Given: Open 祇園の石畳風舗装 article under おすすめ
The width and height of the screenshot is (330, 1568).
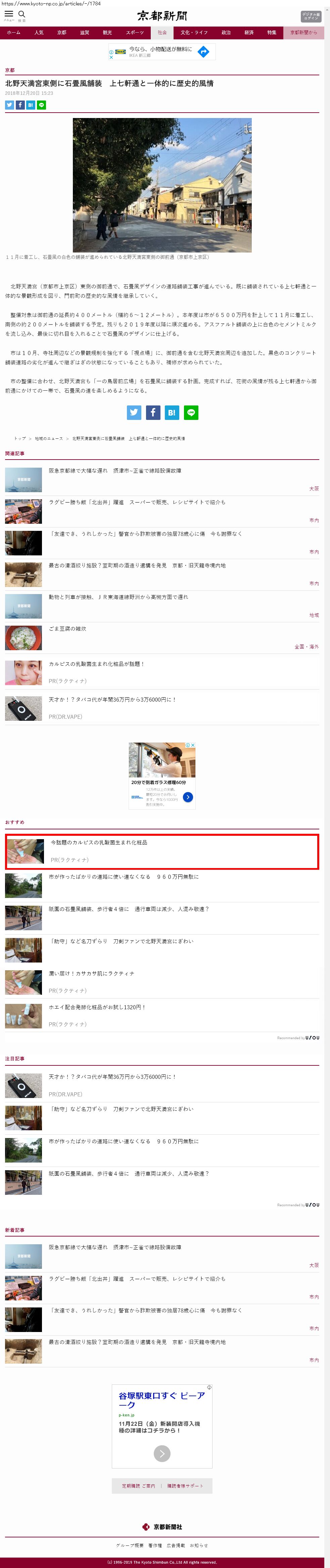Looking at the screenshot, I should coord(128,909).
